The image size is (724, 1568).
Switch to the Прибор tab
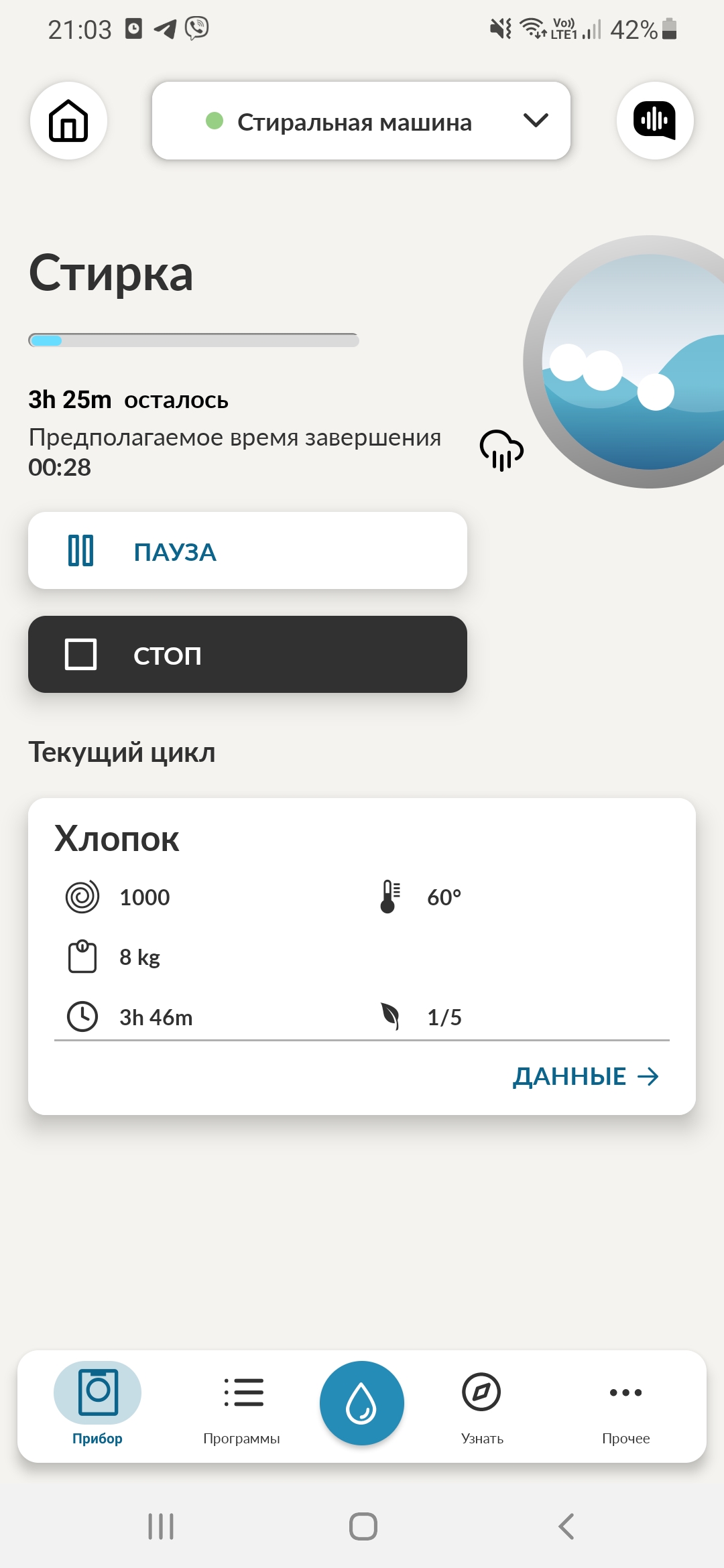click(x=97, y=1404)
